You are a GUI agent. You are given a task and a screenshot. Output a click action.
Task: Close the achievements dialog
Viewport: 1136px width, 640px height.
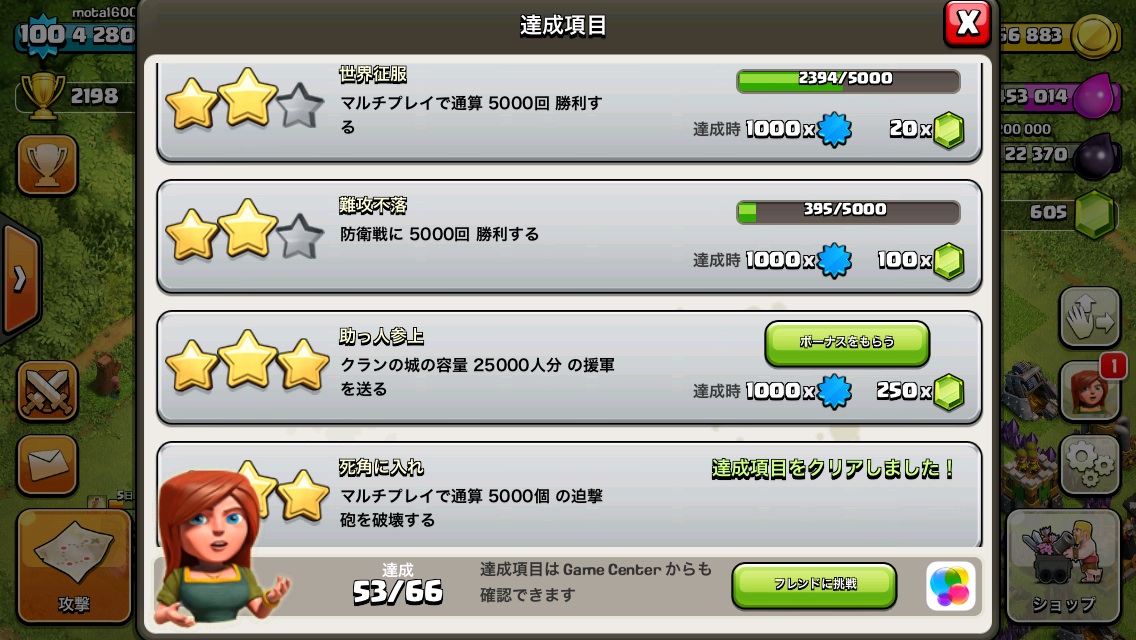tap(967, 24)
